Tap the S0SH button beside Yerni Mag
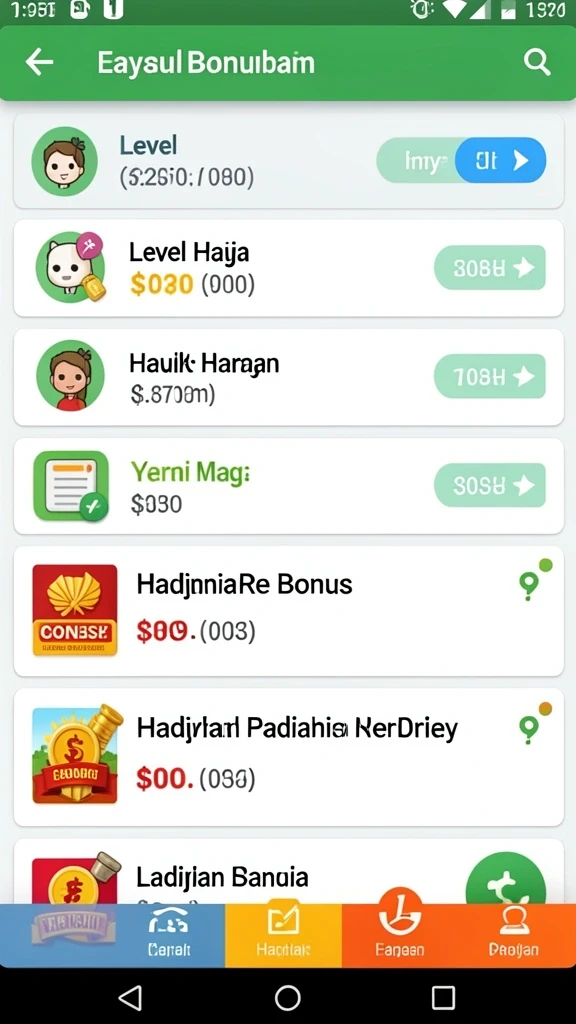 [x=490, y=485]
